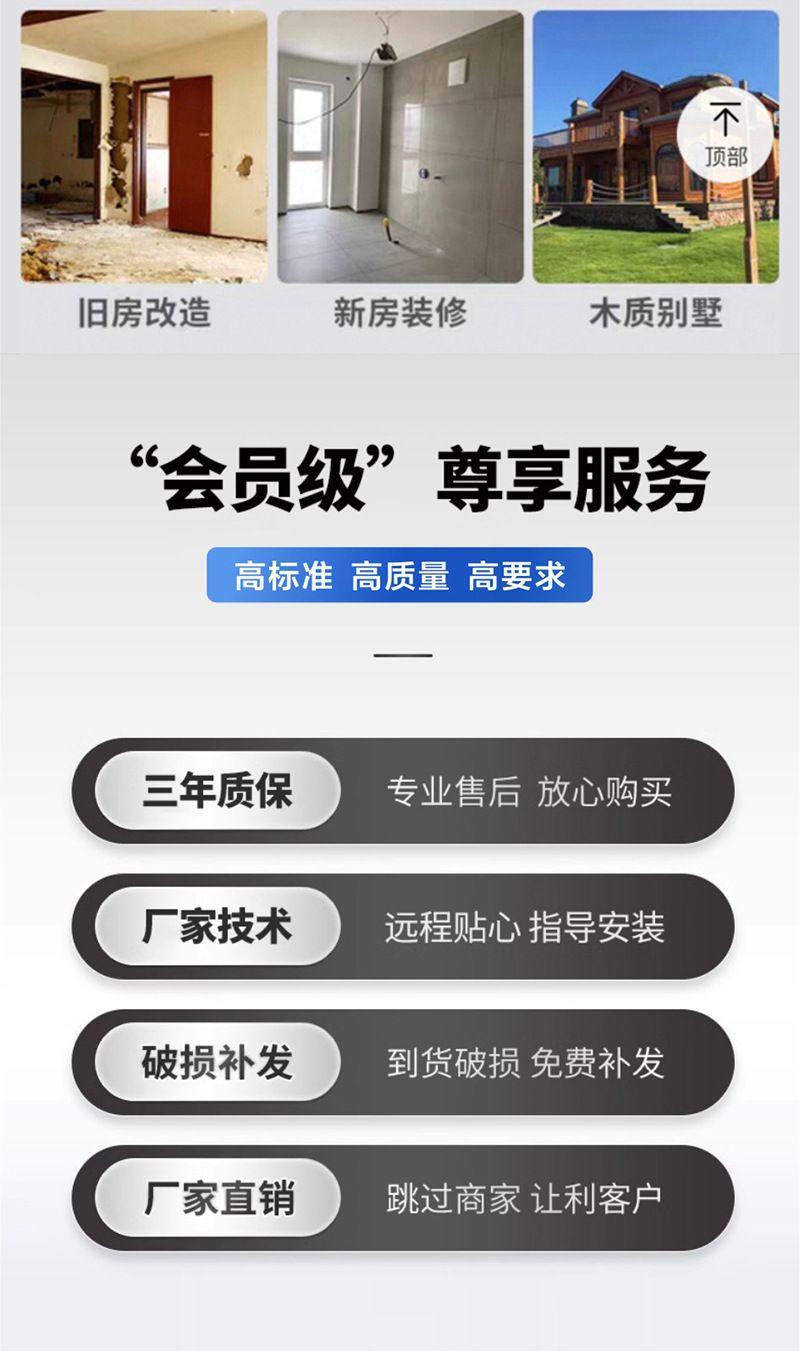The width and height of the screenshot is (800, 1351).
Task: Tap the 顶部 back-to-top button
Action: (726, 134)
